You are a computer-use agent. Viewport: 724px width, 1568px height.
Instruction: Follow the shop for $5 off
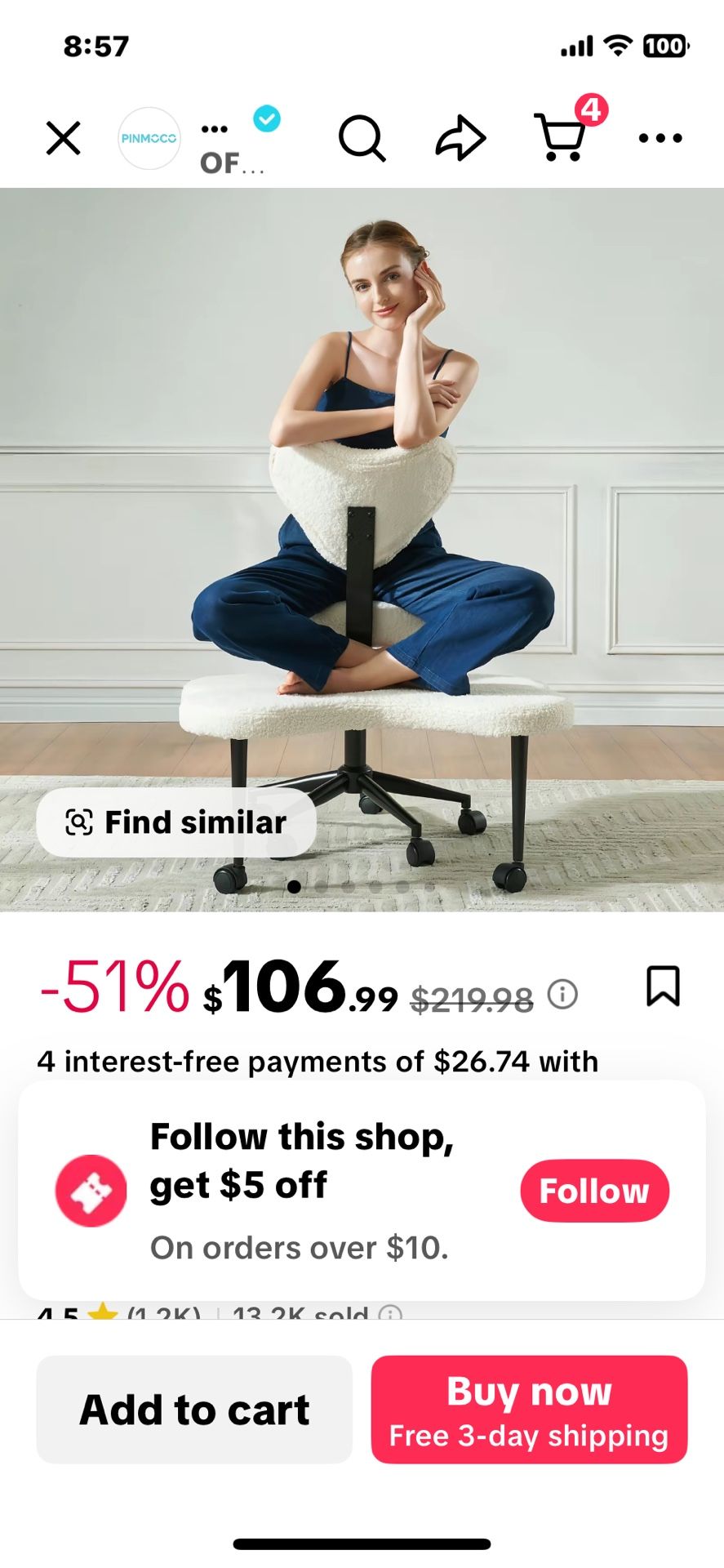pyautogui.click(x=594, y=1191)
